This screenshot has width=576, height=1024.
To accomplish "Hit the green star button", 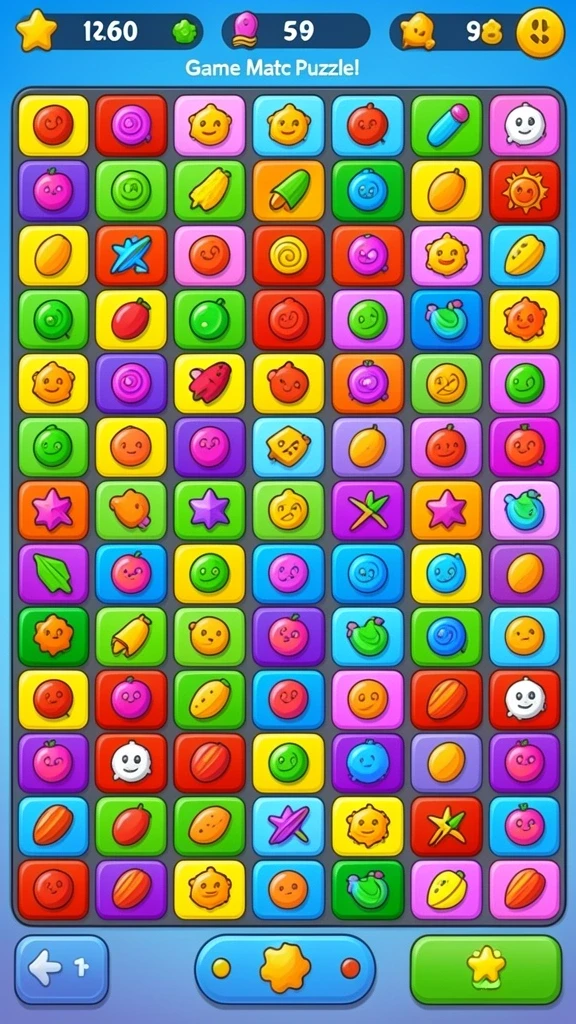I will (x=486, y=969).
